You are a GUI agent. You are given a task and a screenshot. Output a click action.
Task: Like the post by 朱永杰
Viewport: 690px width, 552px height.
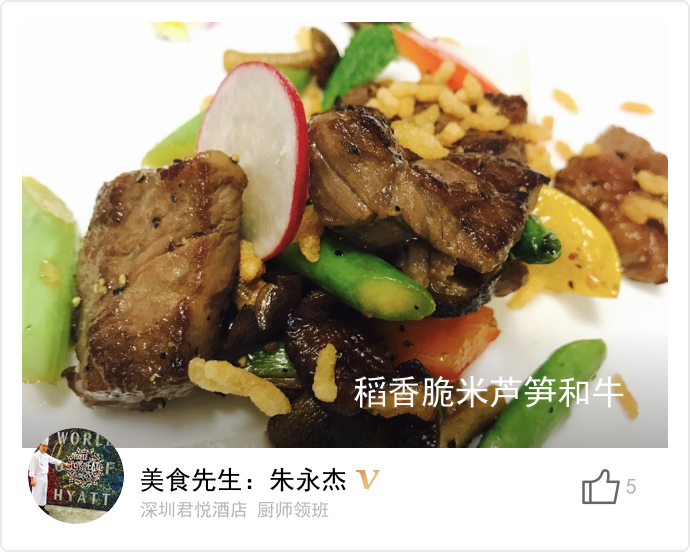coord(600,488)
